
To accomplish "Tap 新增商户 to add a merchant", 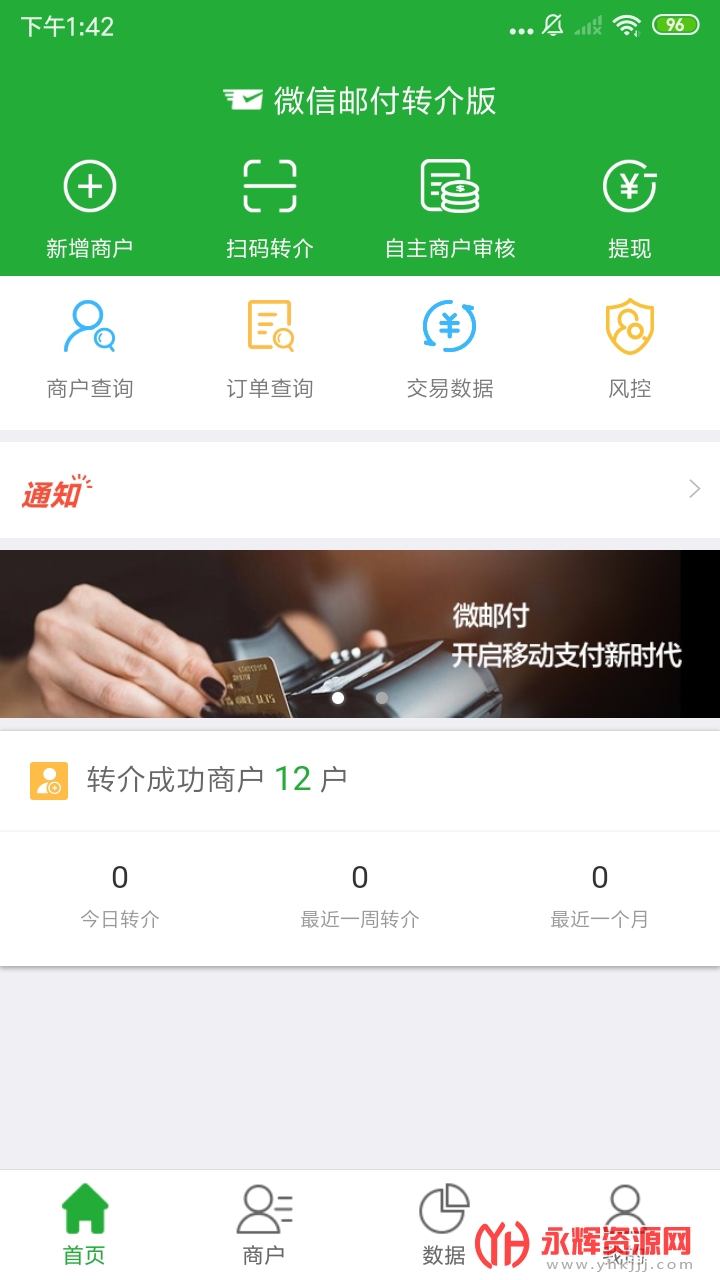I will click(x=90, y=207).
